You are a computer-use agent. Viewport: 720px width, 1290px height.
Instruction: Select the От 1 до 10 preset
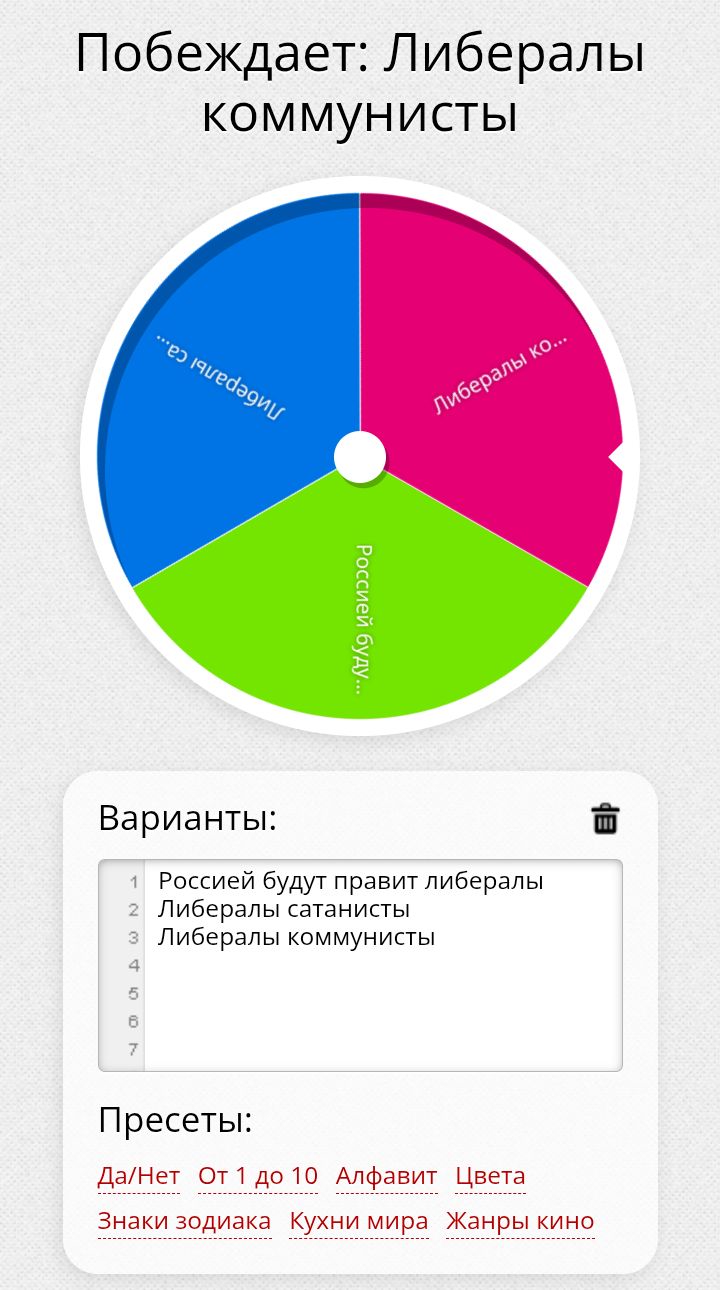tap(258, 1176)
